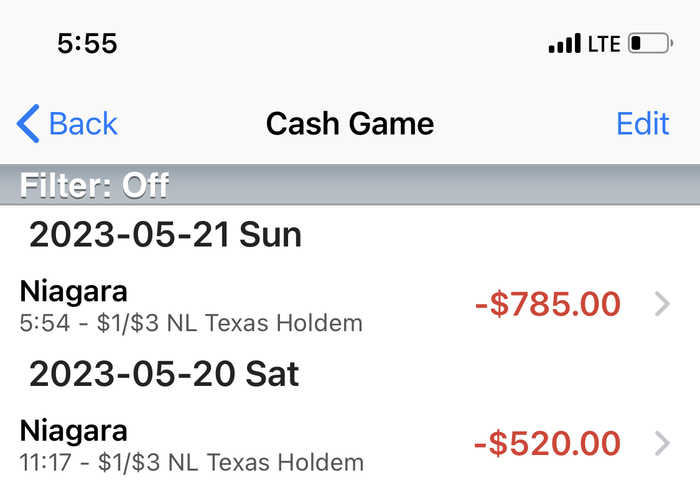Open the Niagara session with -$785.00
This screenshot has height=493, width=700.
coord(340,306)
